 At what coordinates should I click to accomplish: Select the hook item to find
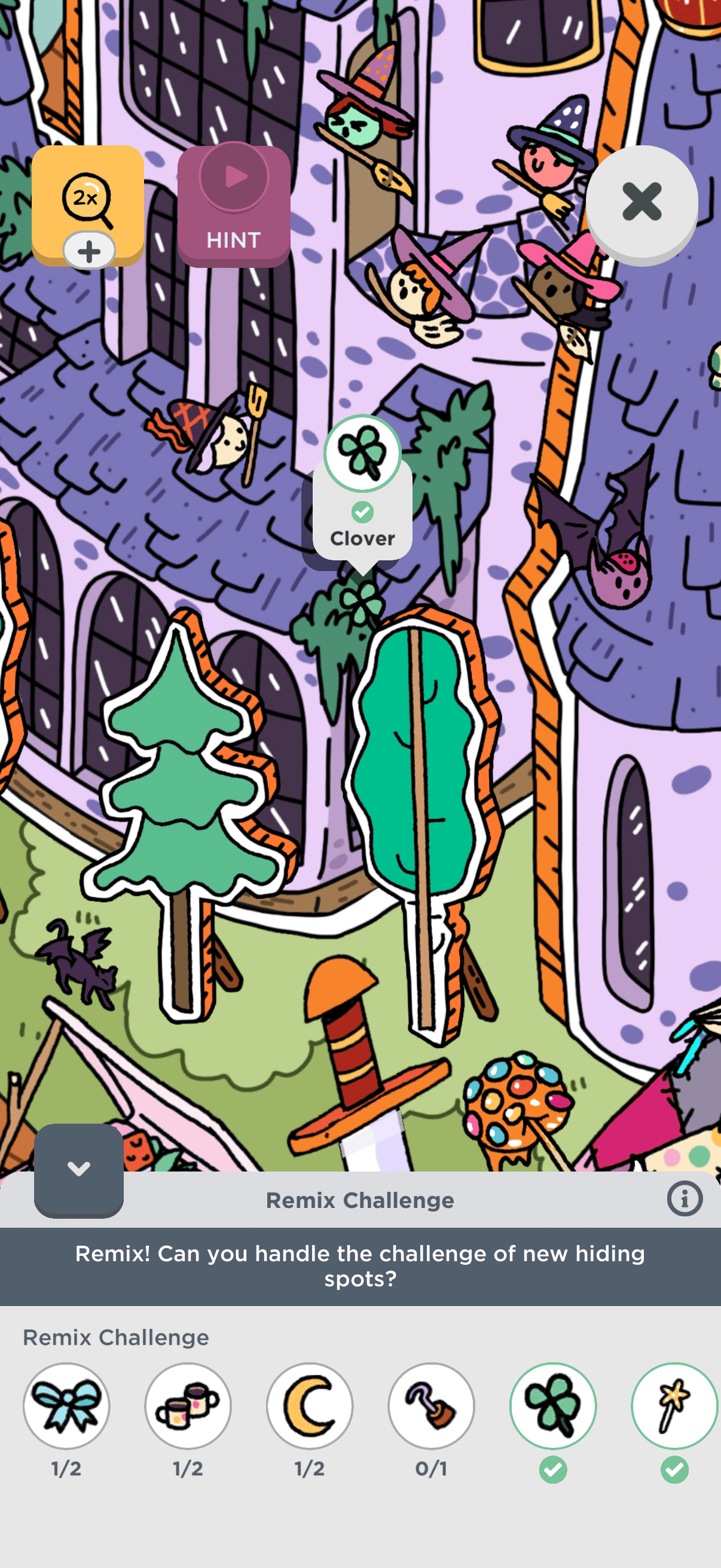[432, 1405]
